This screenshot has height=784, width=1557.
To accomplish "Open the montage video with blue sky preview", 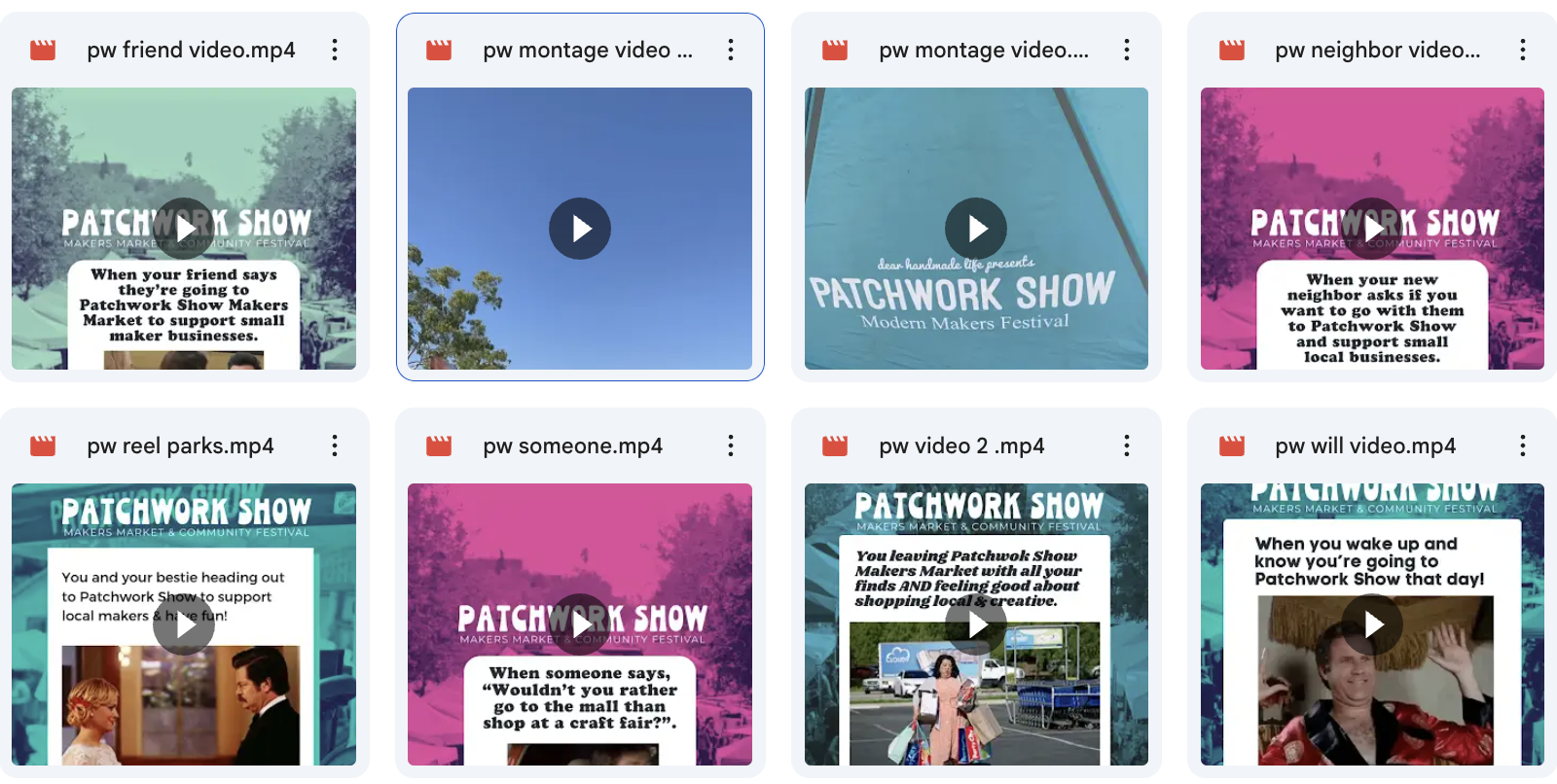I will click(580, 229).
